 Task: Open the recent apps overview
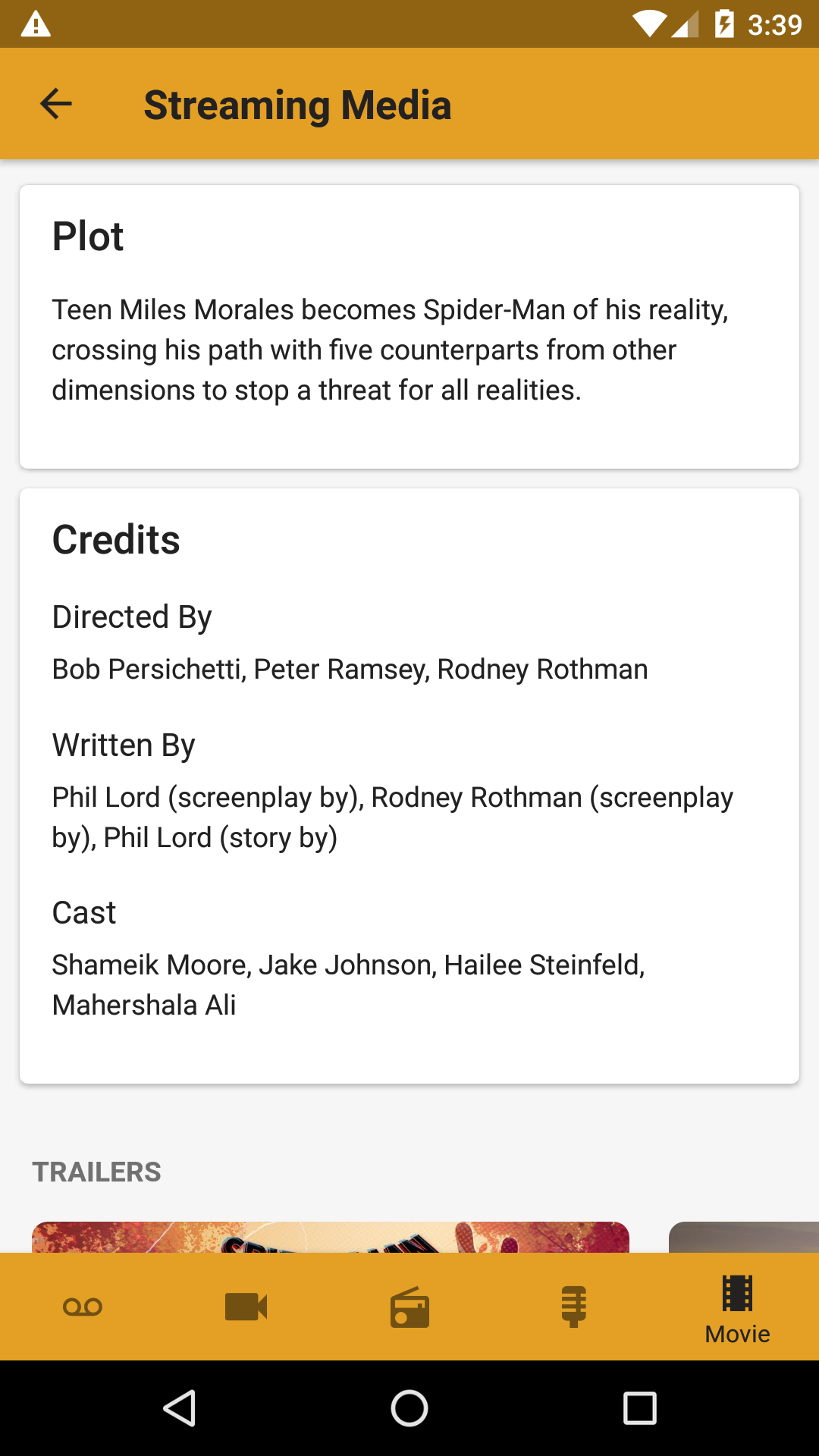coord(639,1409)
